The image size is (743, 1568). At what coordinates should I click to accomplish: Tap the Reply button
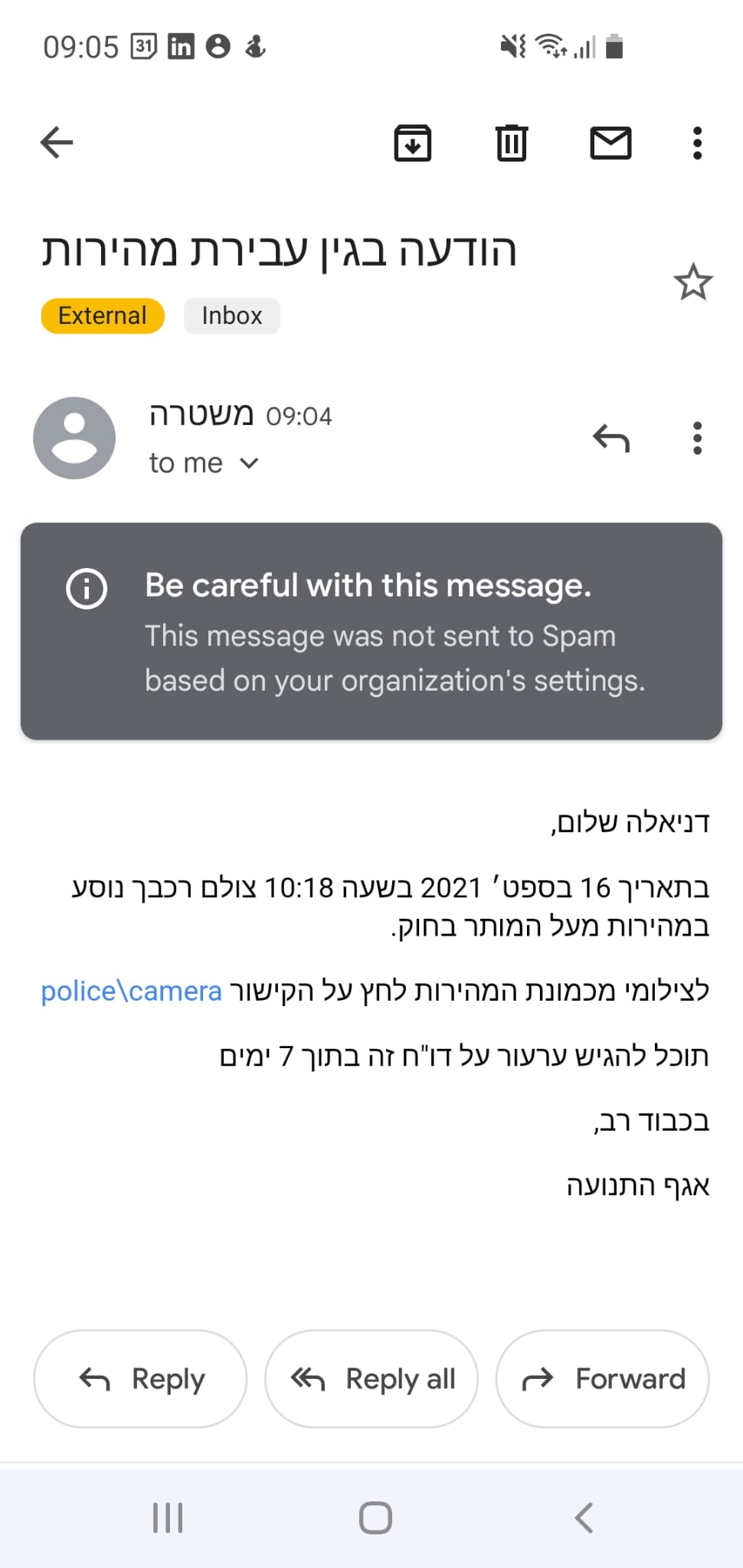[x=140, y=1379]
